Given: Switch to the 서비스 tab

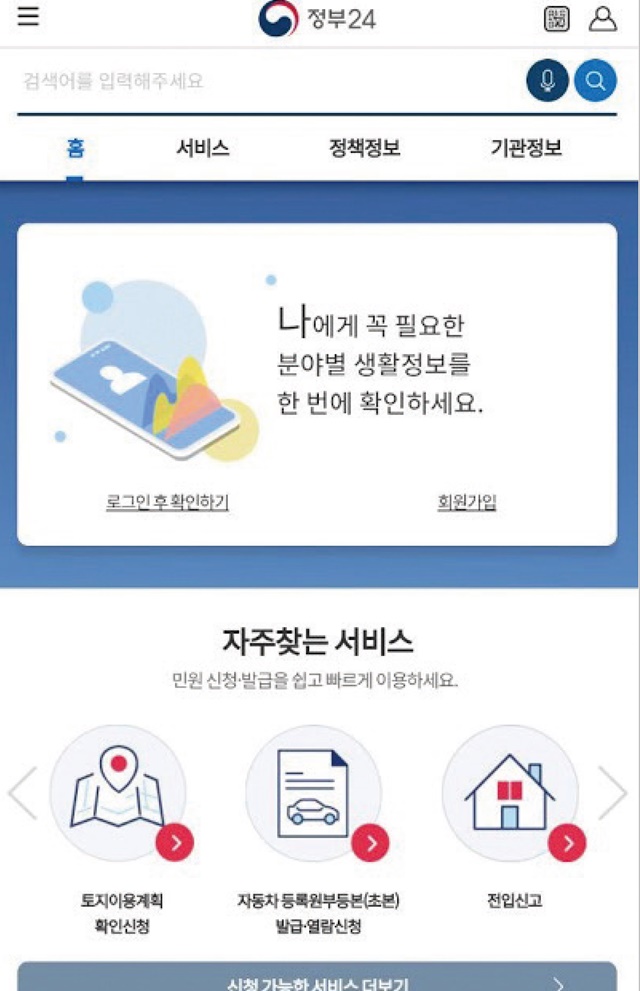Looking at the screenshot, I should point(203,149).
